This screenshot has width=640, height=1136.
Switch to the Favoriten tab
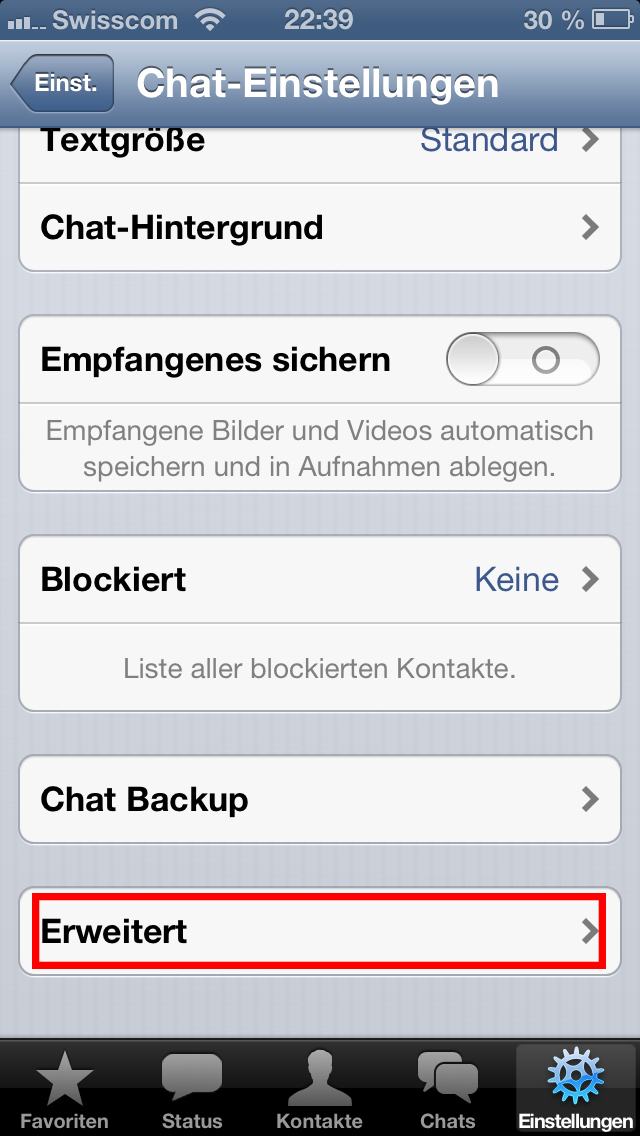click(65, 1090)
